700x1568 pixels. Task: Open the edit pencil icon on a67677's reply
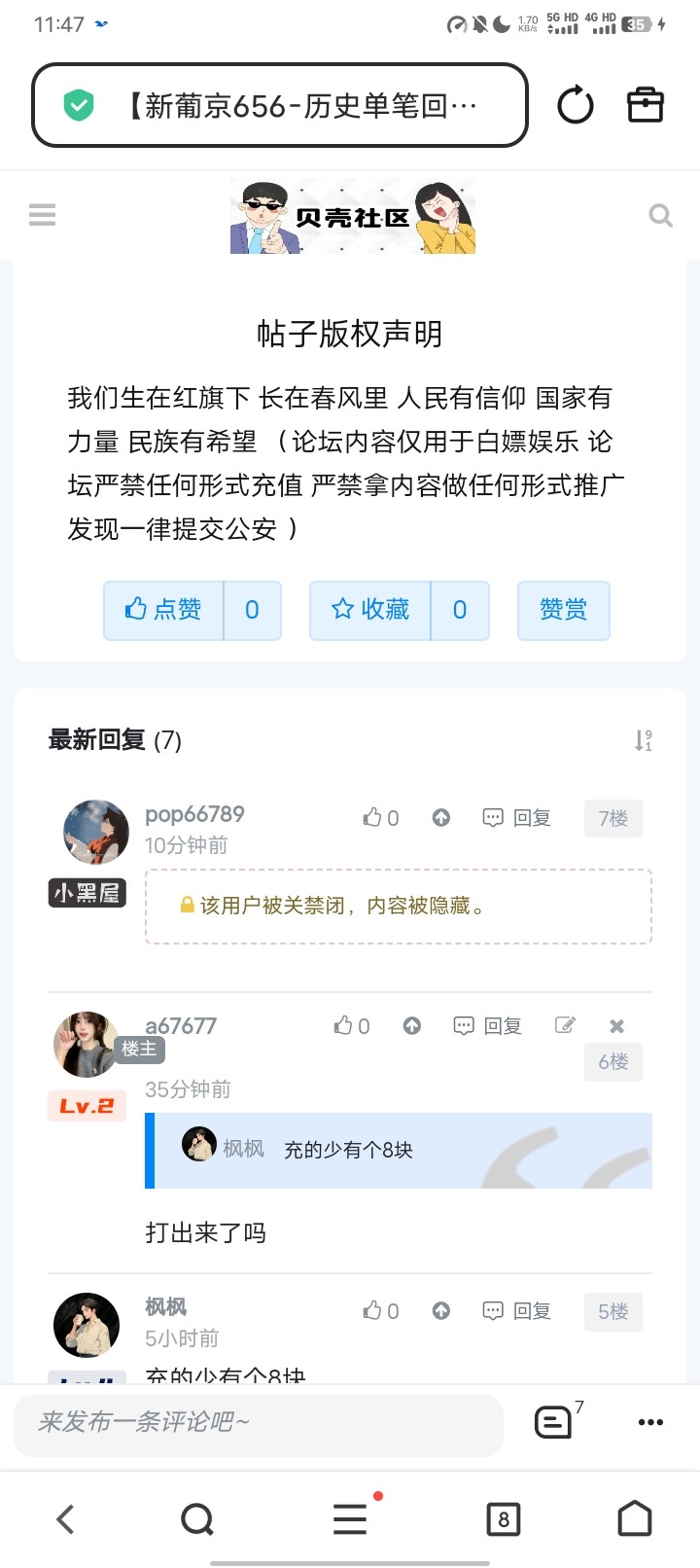[x=564, y=1025]
